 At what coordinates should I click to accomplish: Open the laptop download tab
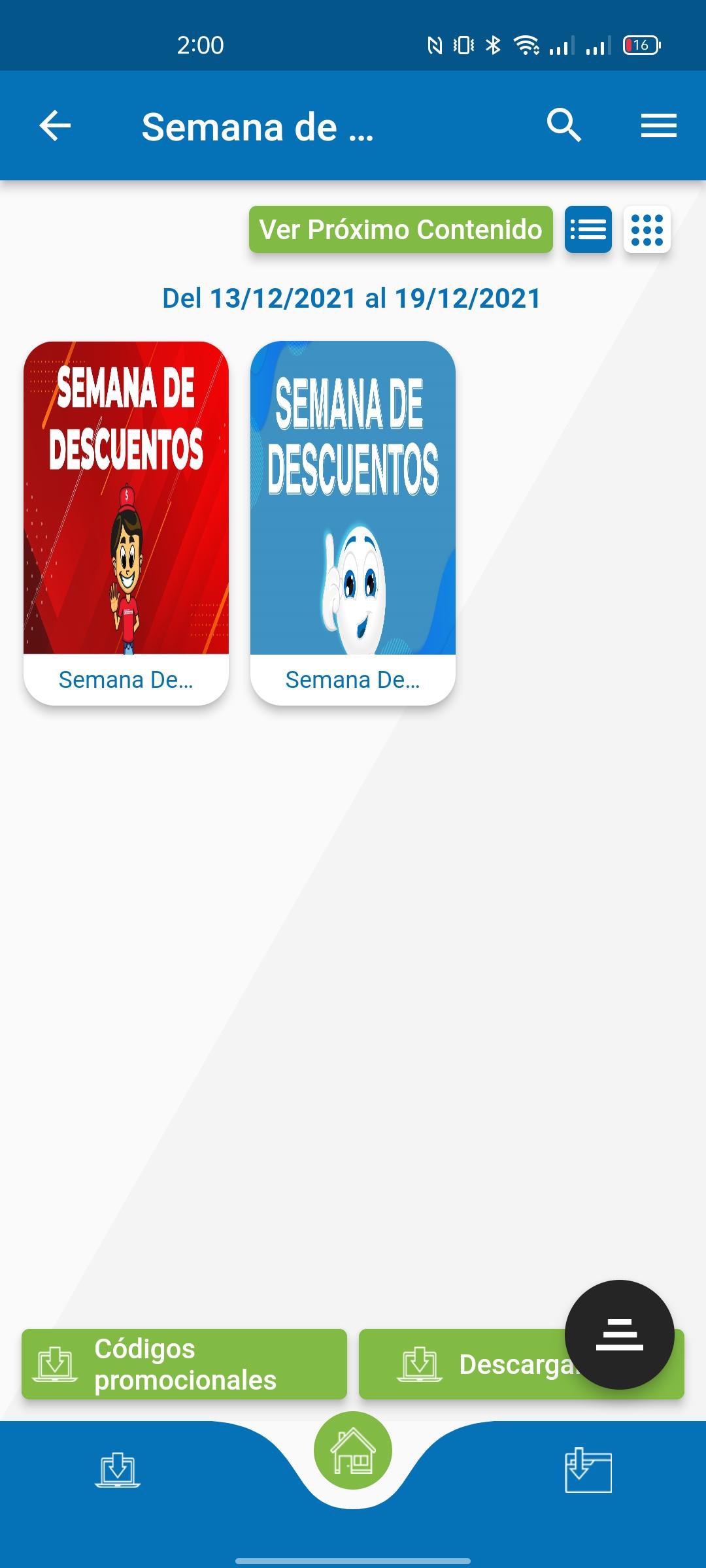click(118, 1470)
